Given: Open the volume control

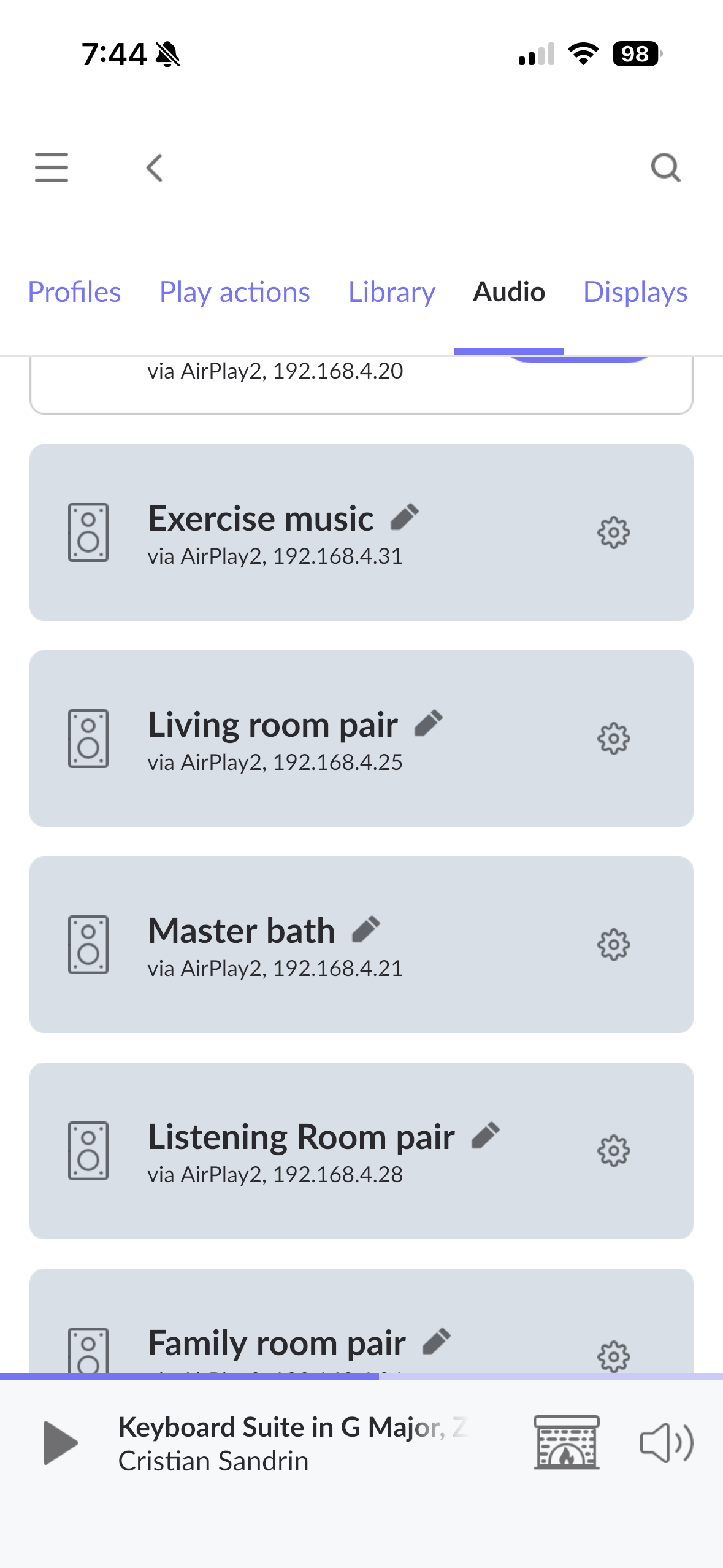Looking at the screenshot, I should (x=666, y=1442).
